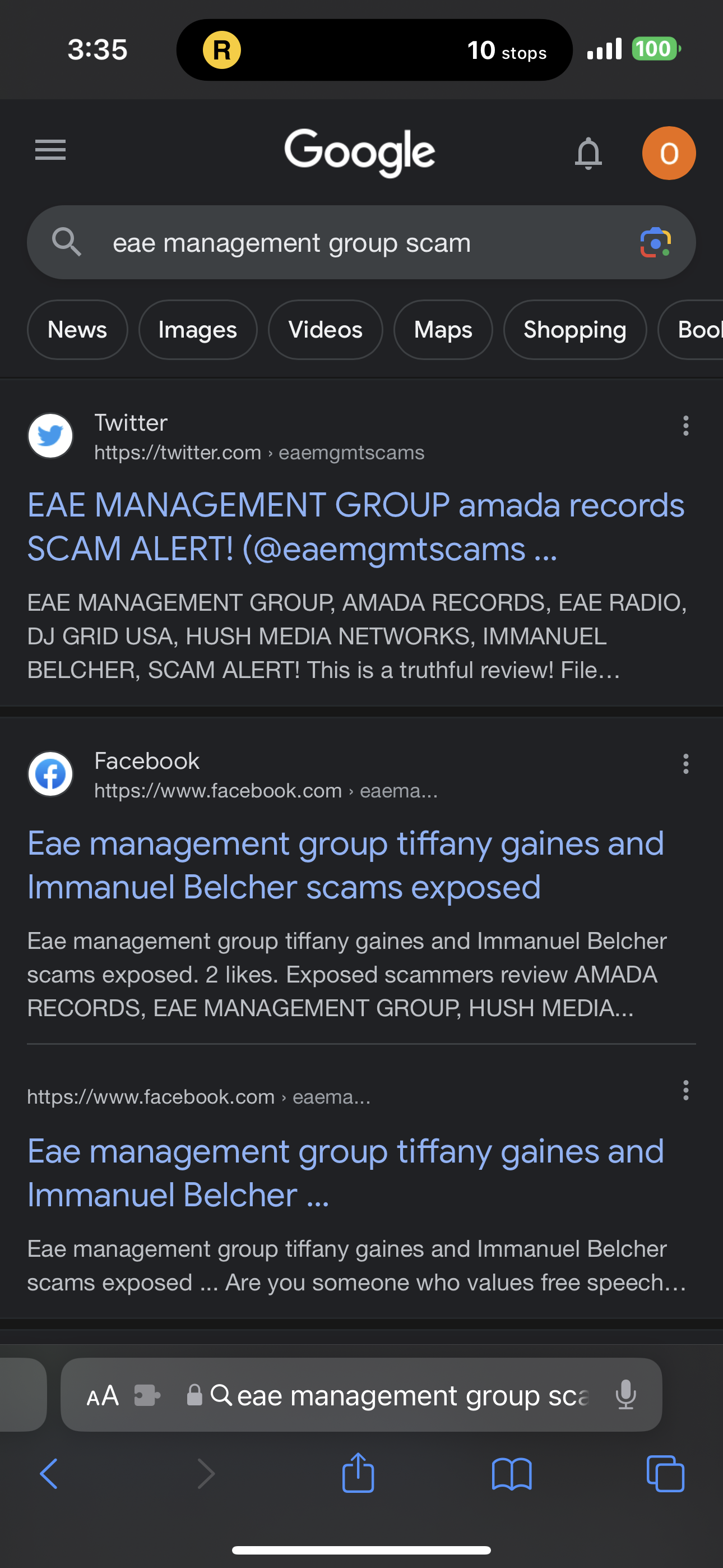Open the Twitter SCAM ALERT result
The height and width of the screenshot is (1568, 723).
click(356, 527)
